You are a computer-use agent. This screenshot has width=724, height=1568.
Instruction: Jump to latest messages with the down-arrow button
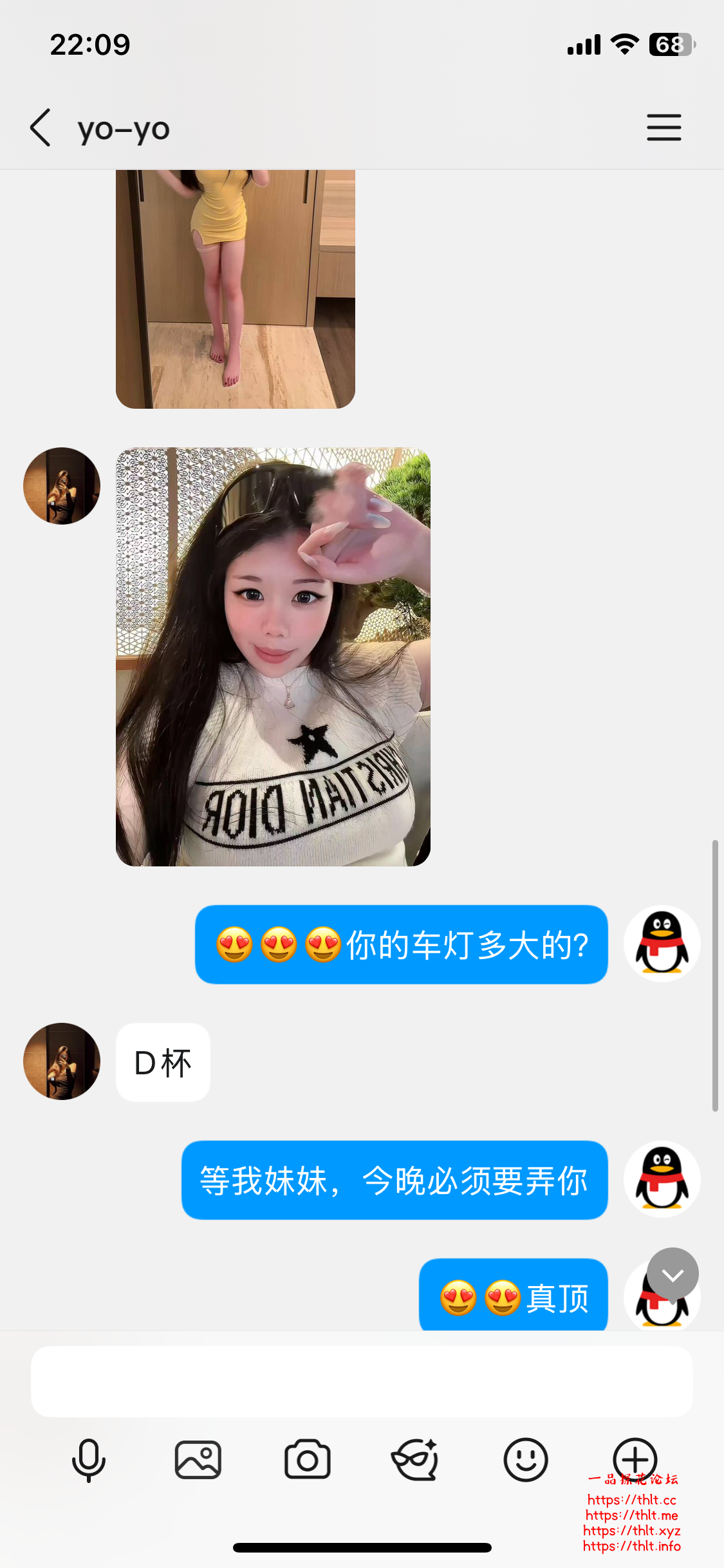coord(673,1274)
